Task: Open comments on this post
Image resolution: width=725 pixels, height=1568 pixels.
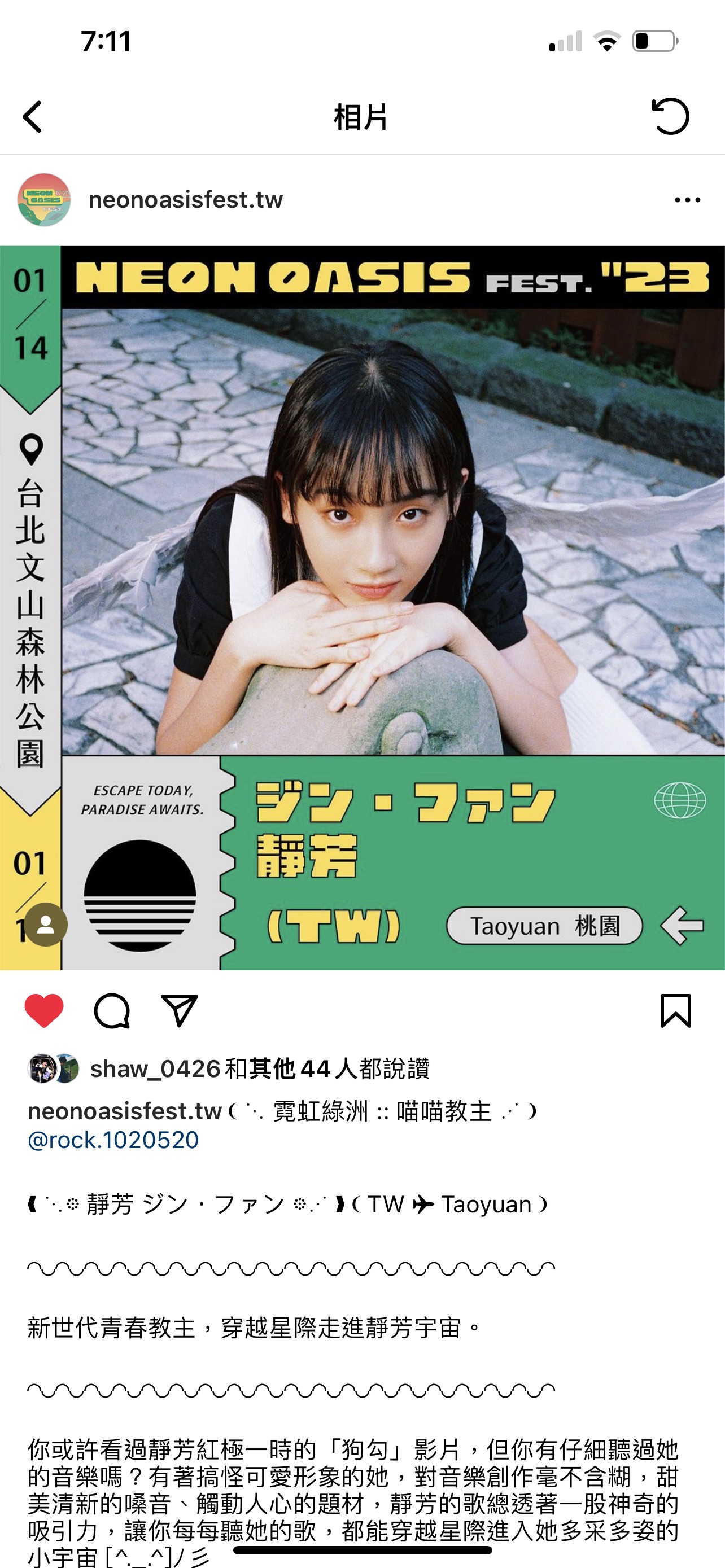Action: (x=112, y=1010)
